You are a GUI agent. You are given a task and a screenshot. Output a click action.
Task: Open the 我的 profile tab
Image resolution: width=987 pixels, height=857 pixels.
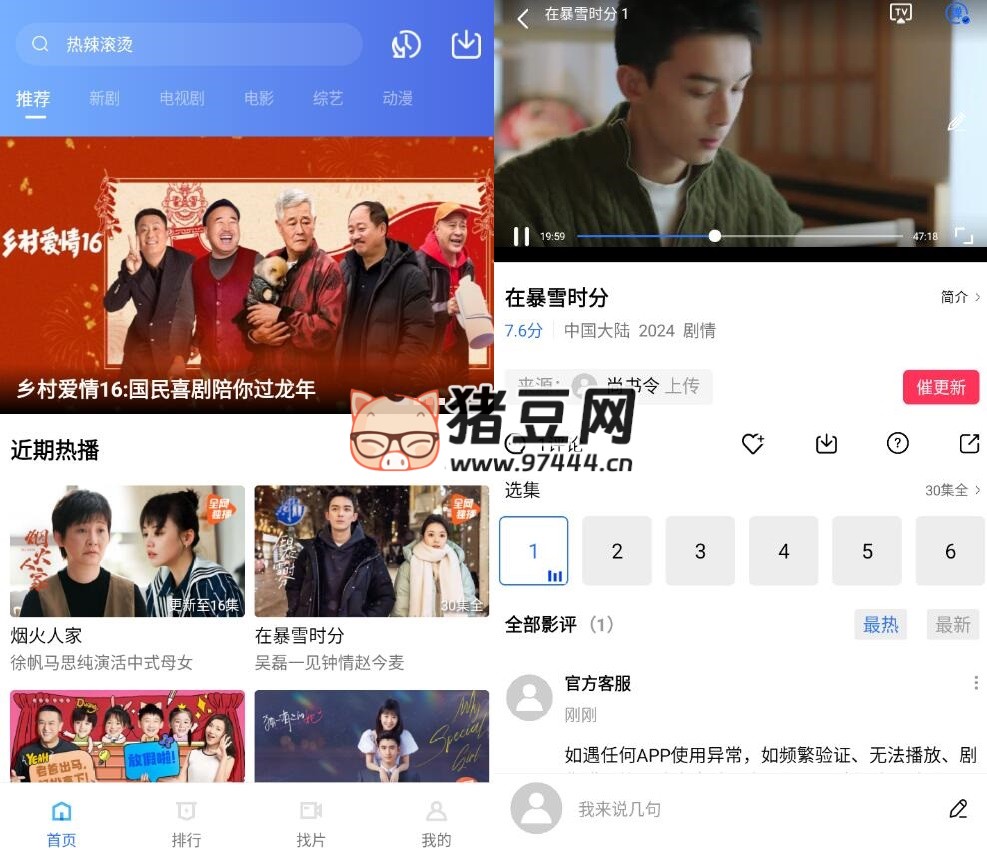[436, 822]
